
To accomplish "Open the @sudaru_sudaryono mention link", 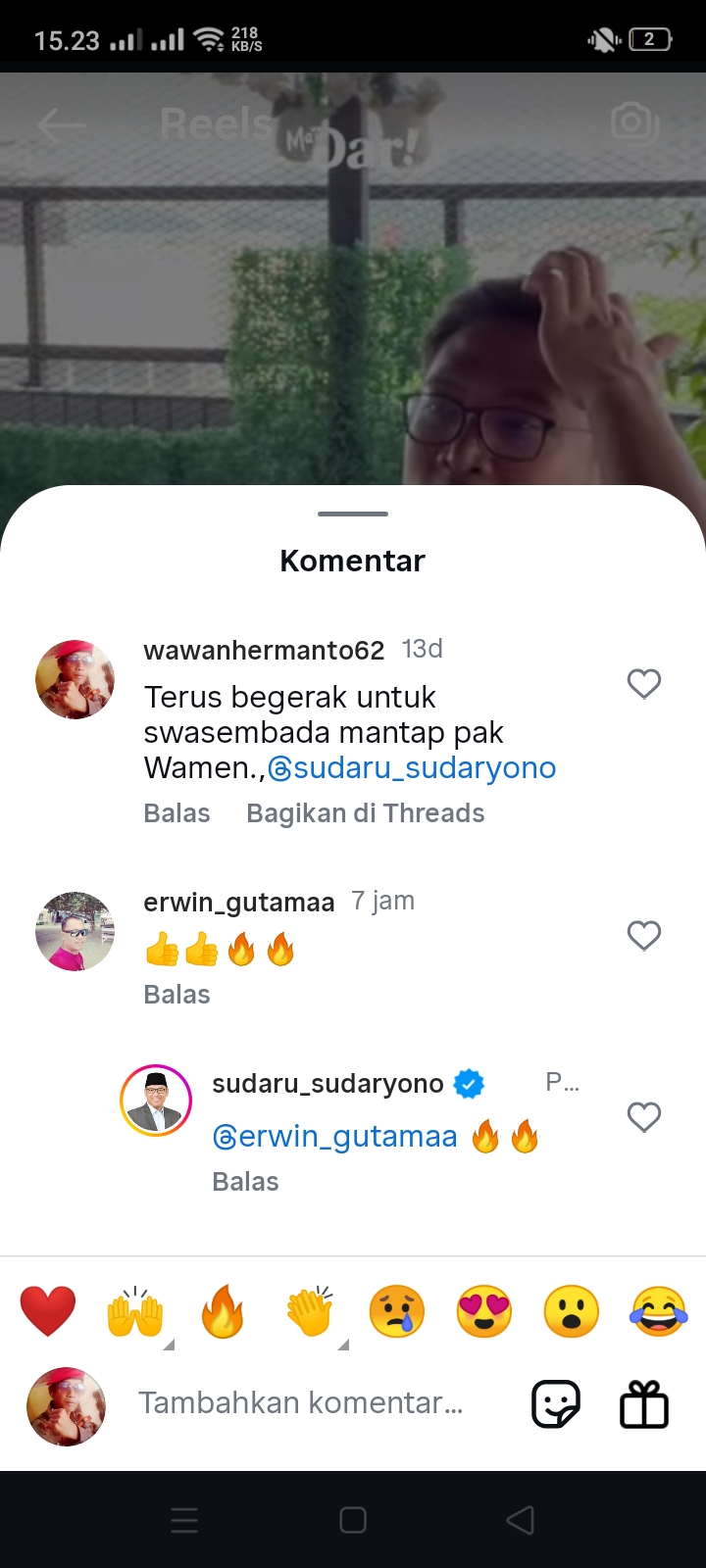I will click(412, 768).
